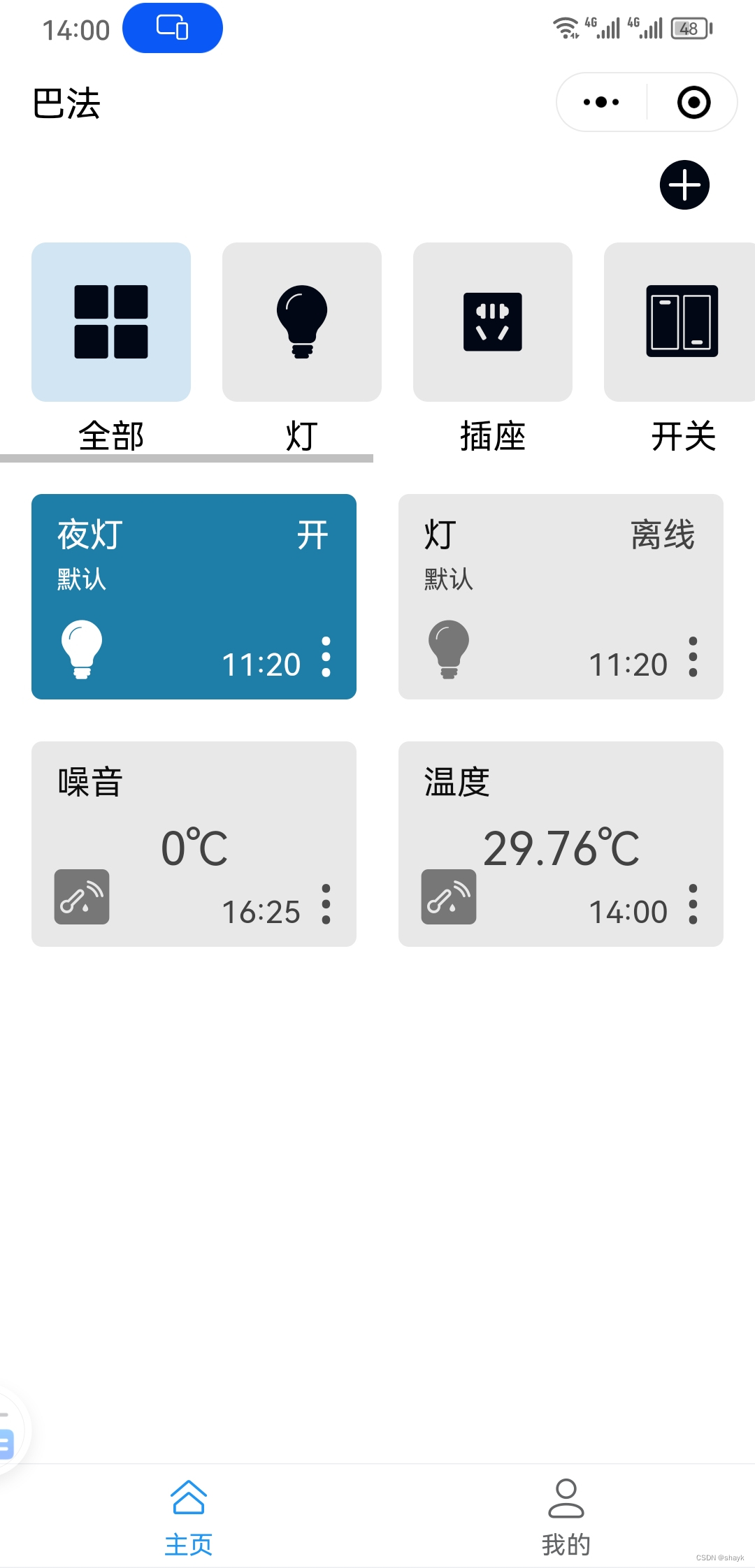Image resolution: width=755 pixels, height=1568 pixels.
Task: Close the mini program via circle icon
Action: 693,102
